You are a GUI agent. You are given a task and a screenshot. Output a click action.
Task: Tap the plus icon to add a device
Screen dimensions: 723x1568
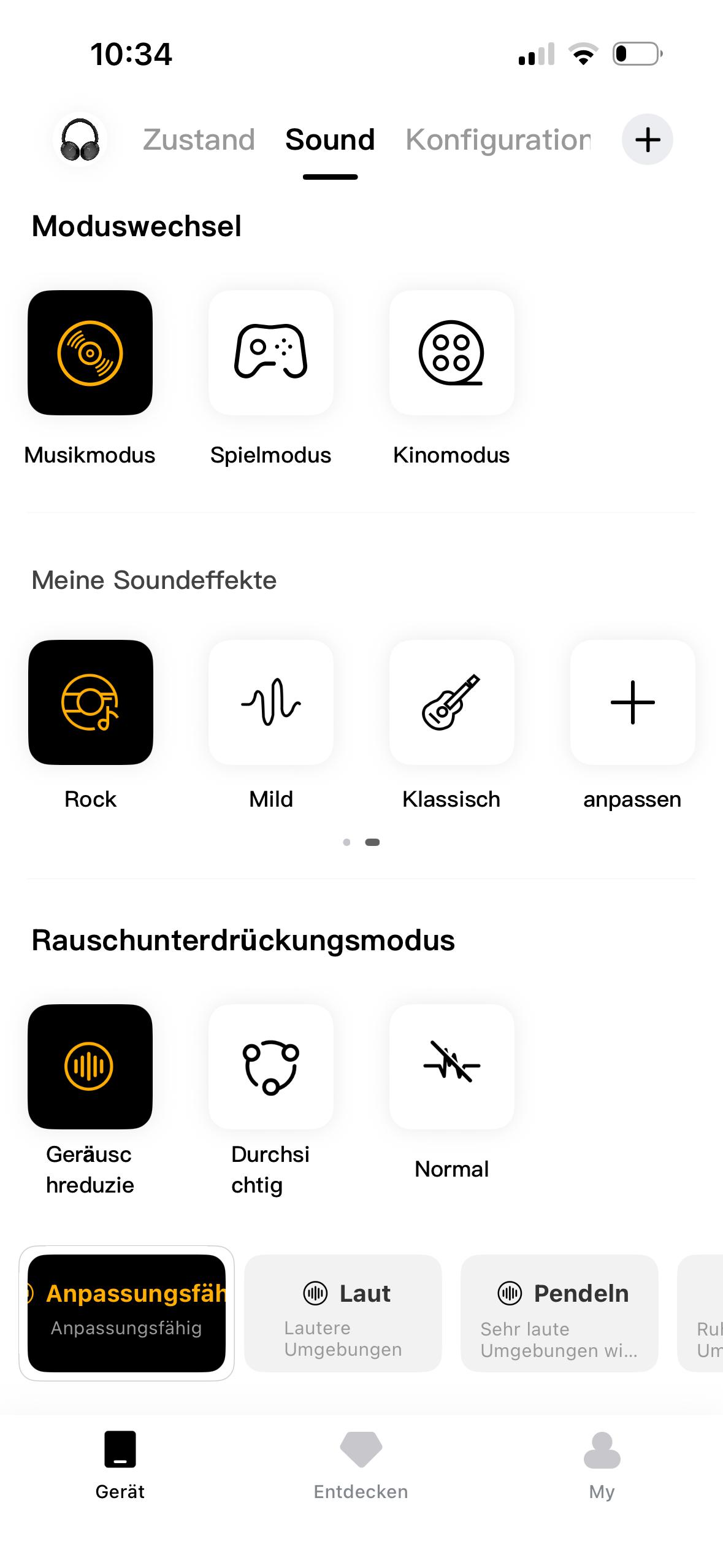[x=647, y=140]
